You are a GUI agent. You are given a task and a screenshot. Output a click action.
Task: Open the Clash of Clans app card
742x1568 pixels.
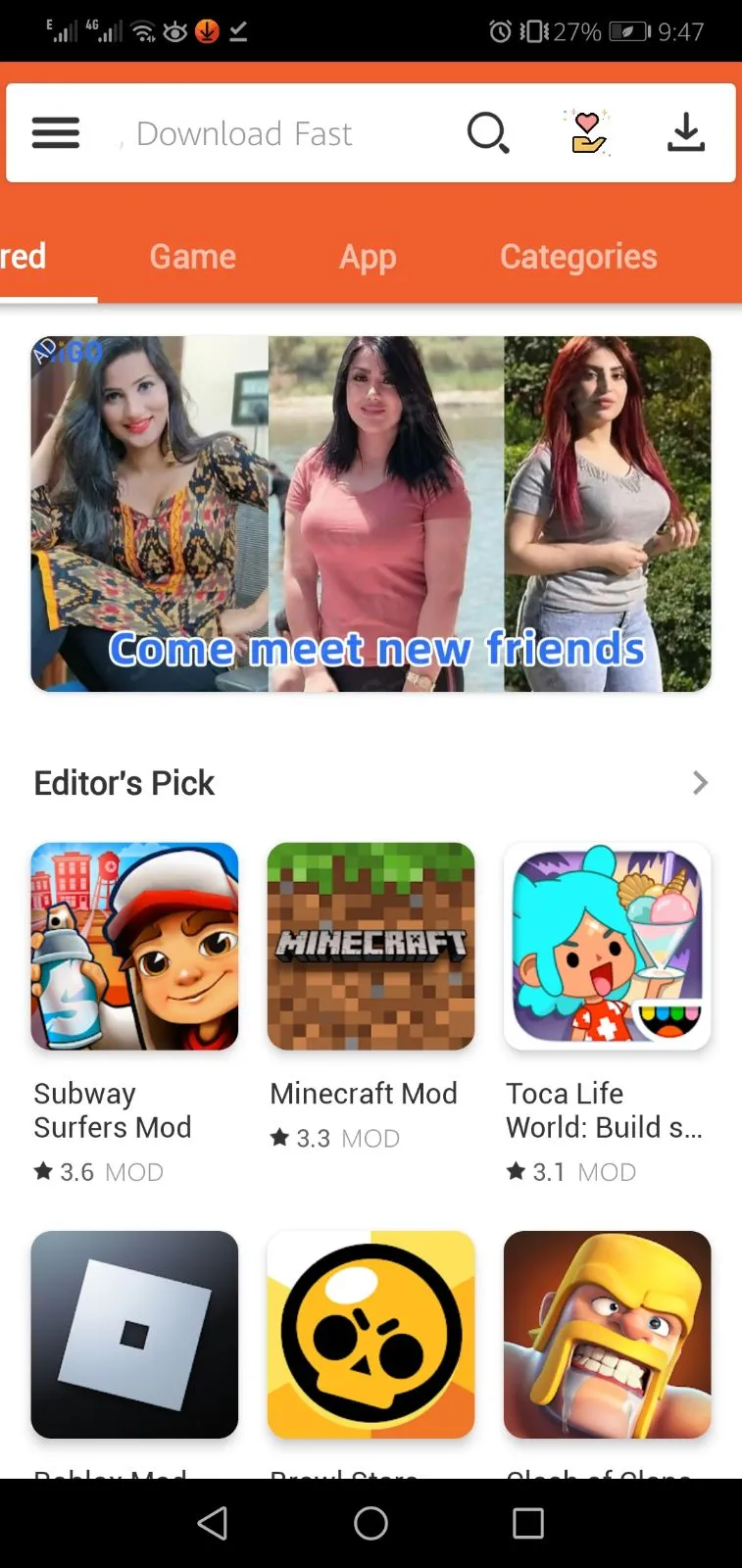click(x=607, y=1335)
